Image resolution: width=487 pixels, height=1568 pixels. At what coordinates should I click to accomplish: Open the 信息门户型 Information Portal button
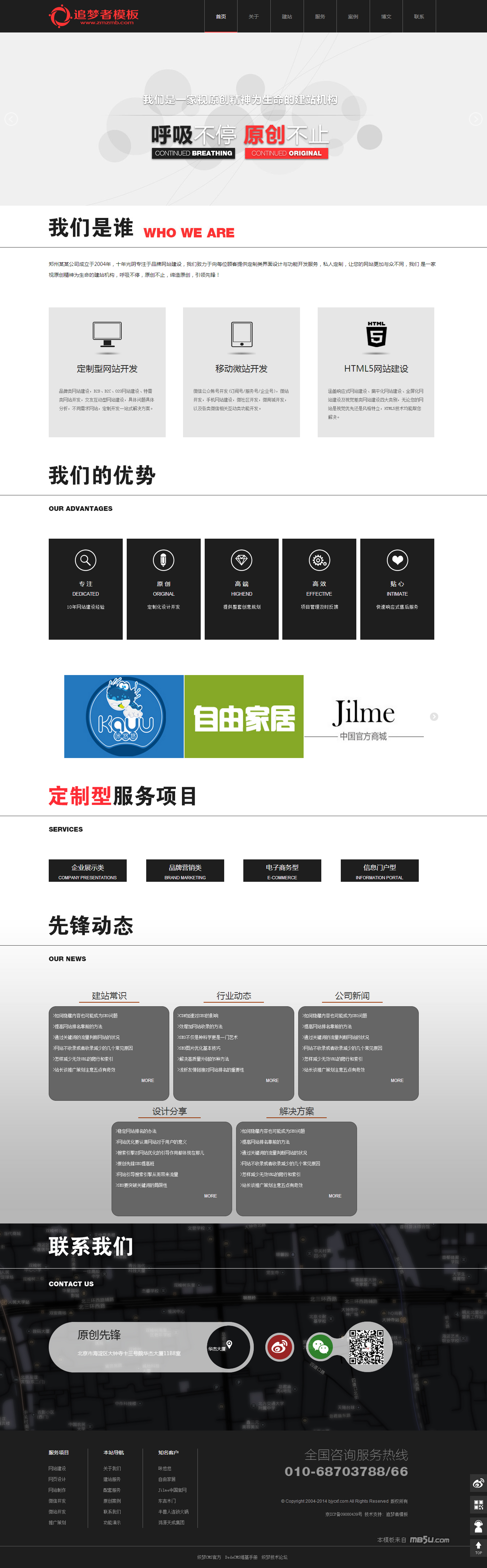pyautogui.click(x=379, y=871)
